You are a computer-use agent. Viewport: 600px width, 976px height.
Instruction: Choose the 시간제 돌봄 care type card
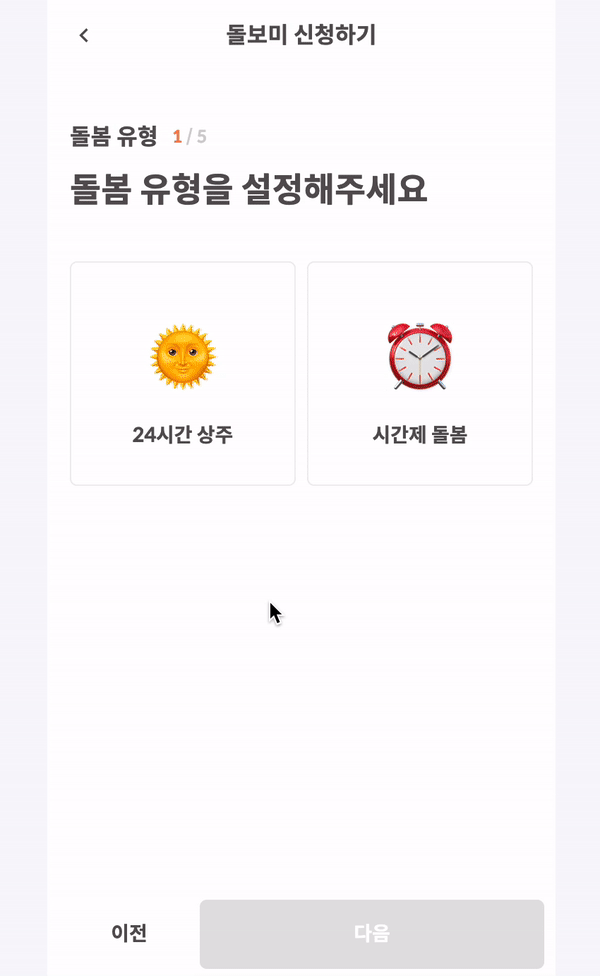(x=419, y=374)
